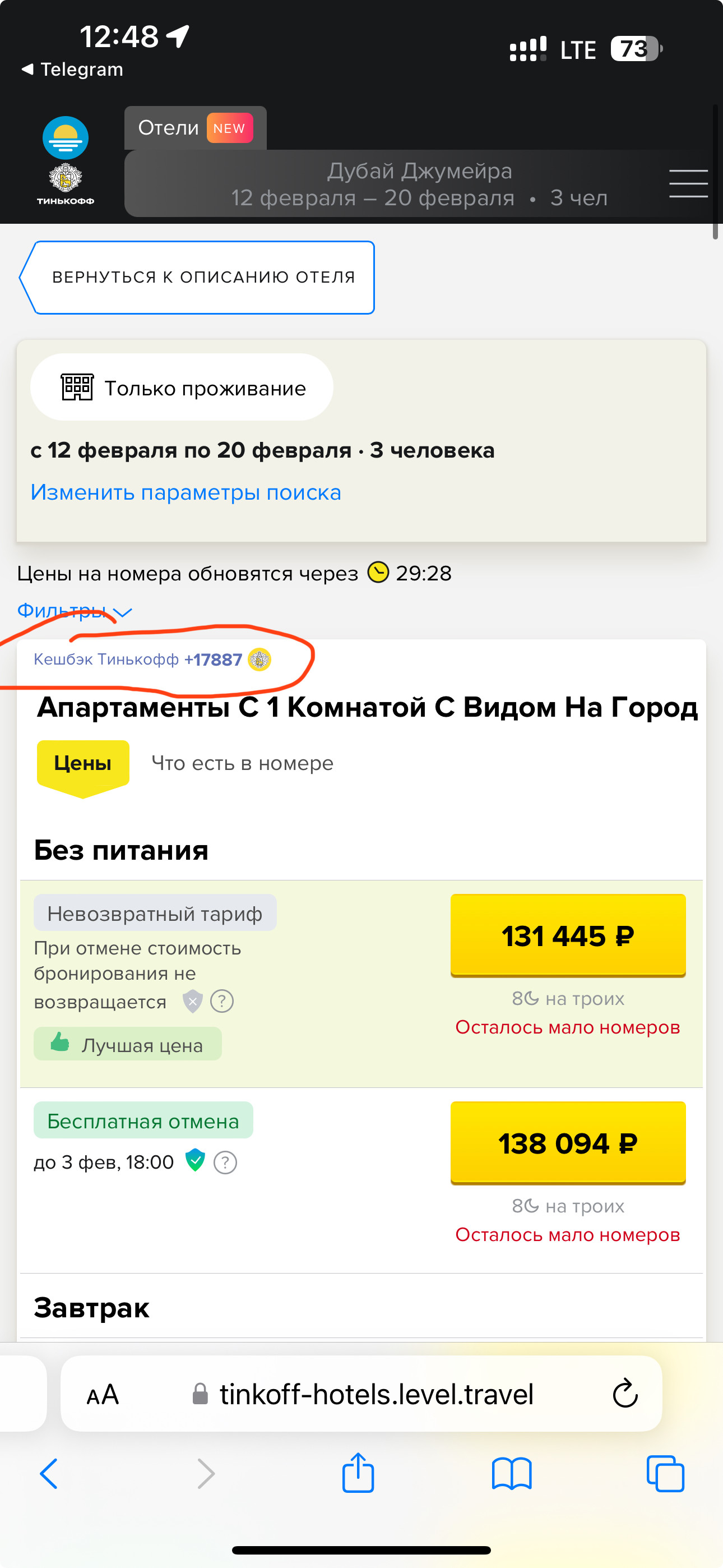
Task: Switch to the Что есть в номере tab
Action: [x=242, y=763]
